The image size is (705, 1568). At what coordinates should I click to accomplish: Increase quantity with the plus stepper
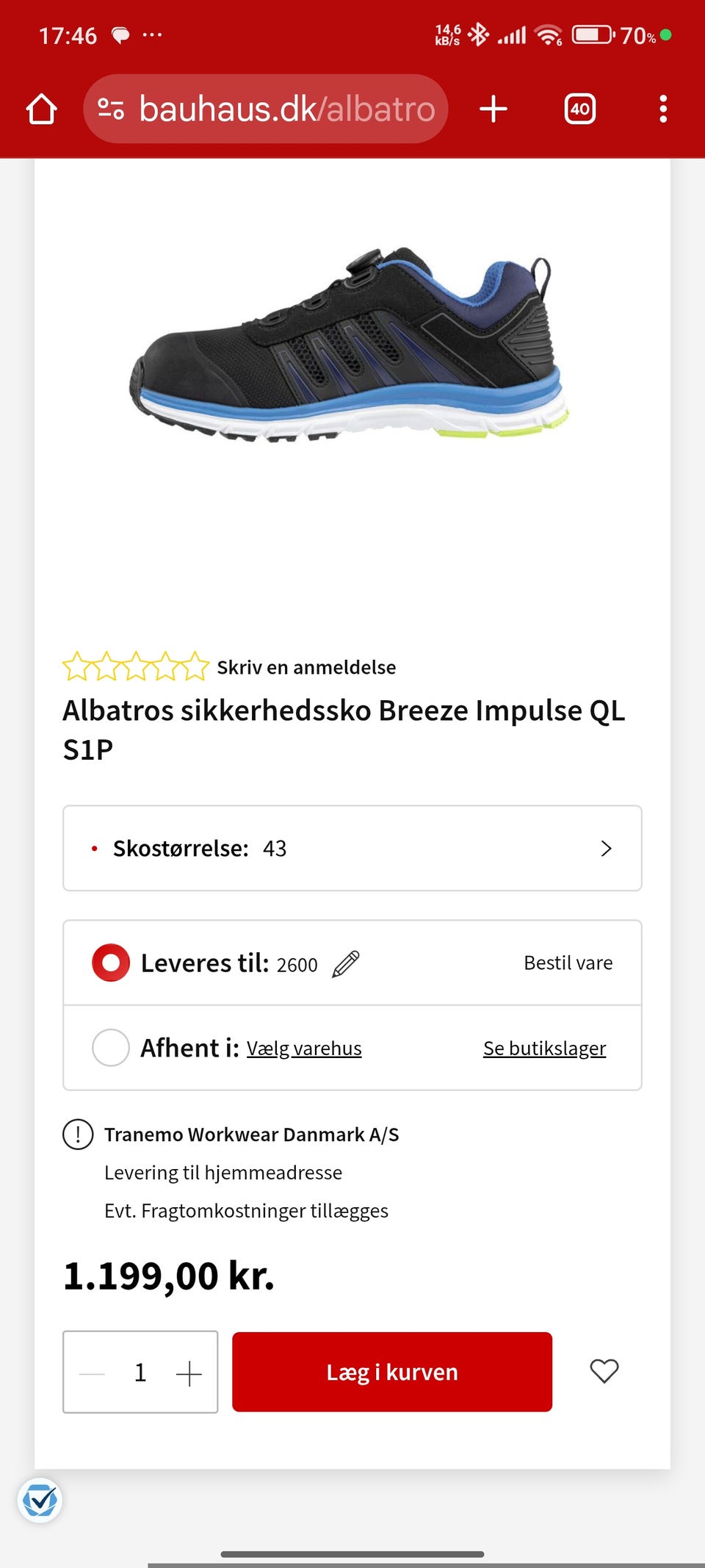click(189, 1371)
